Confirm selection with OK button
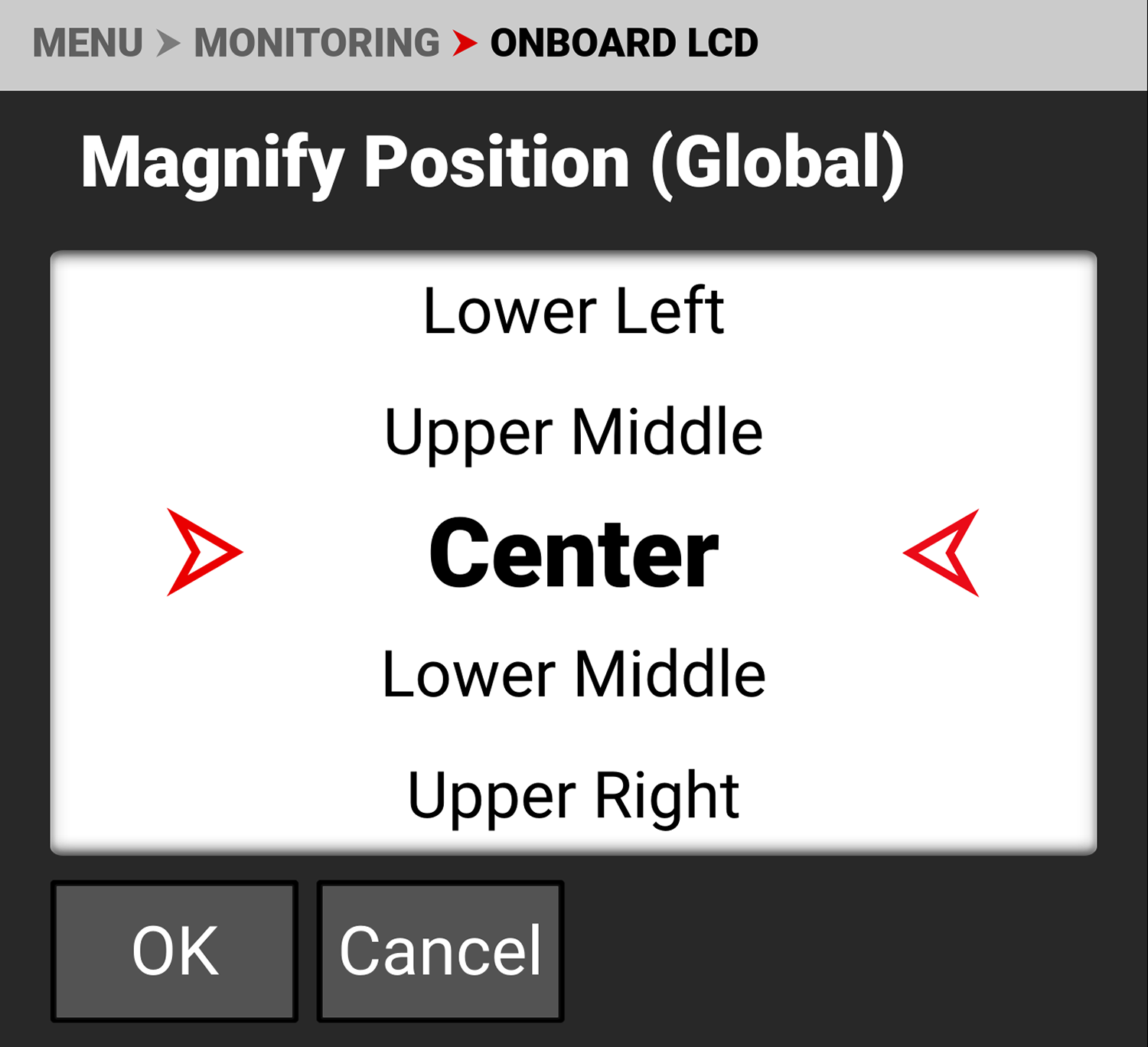 174,951
